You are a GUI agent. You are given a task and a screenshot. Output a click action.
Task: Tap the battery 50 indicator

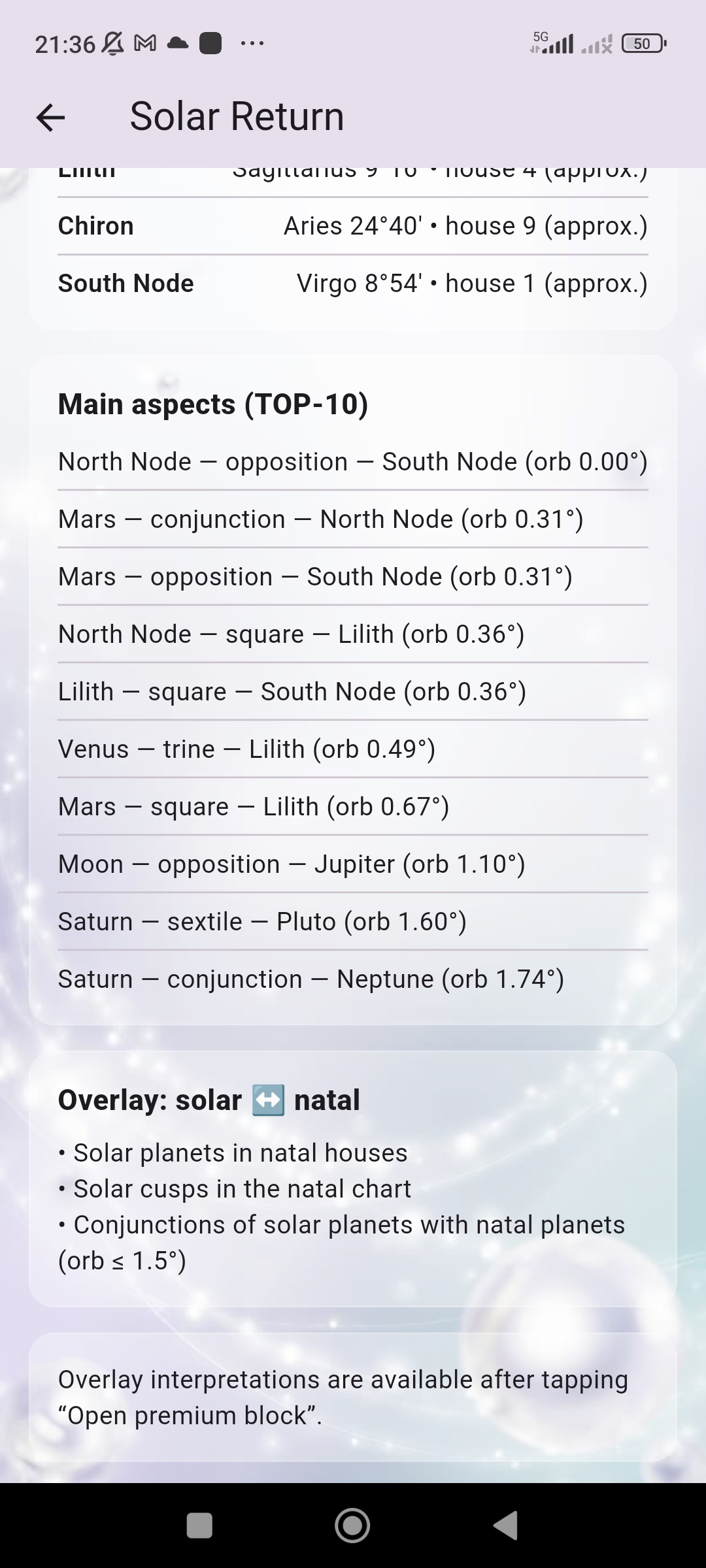[x=642, y=42]
